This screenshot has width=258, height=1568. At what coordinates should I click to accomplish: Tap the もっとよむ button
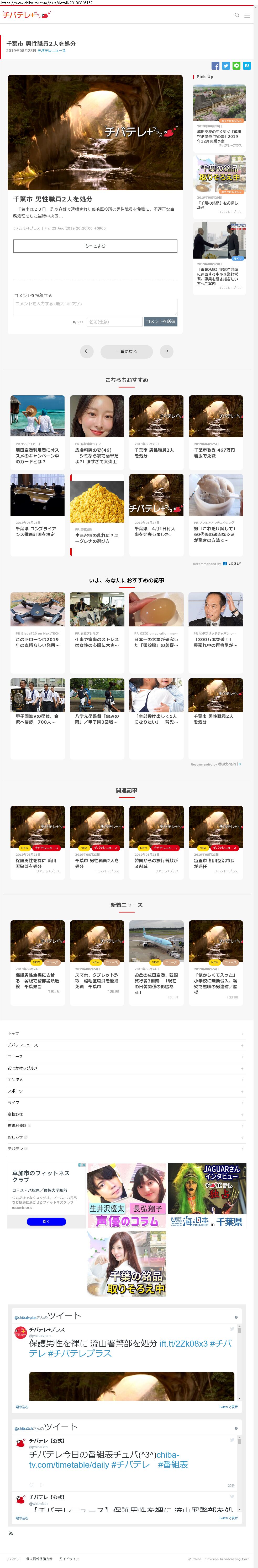[95, 246]
